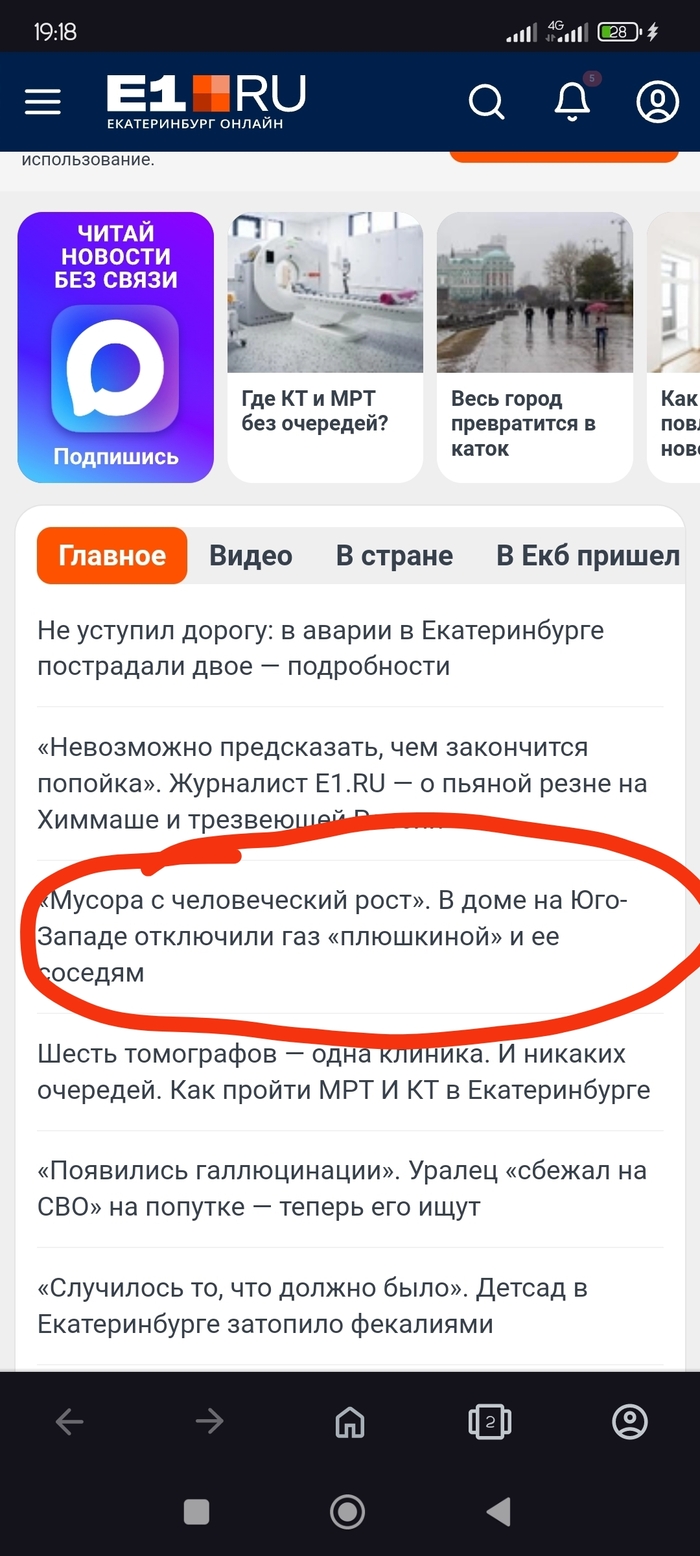Open the article «Мусора с человеческий рост»

(330, 936)
